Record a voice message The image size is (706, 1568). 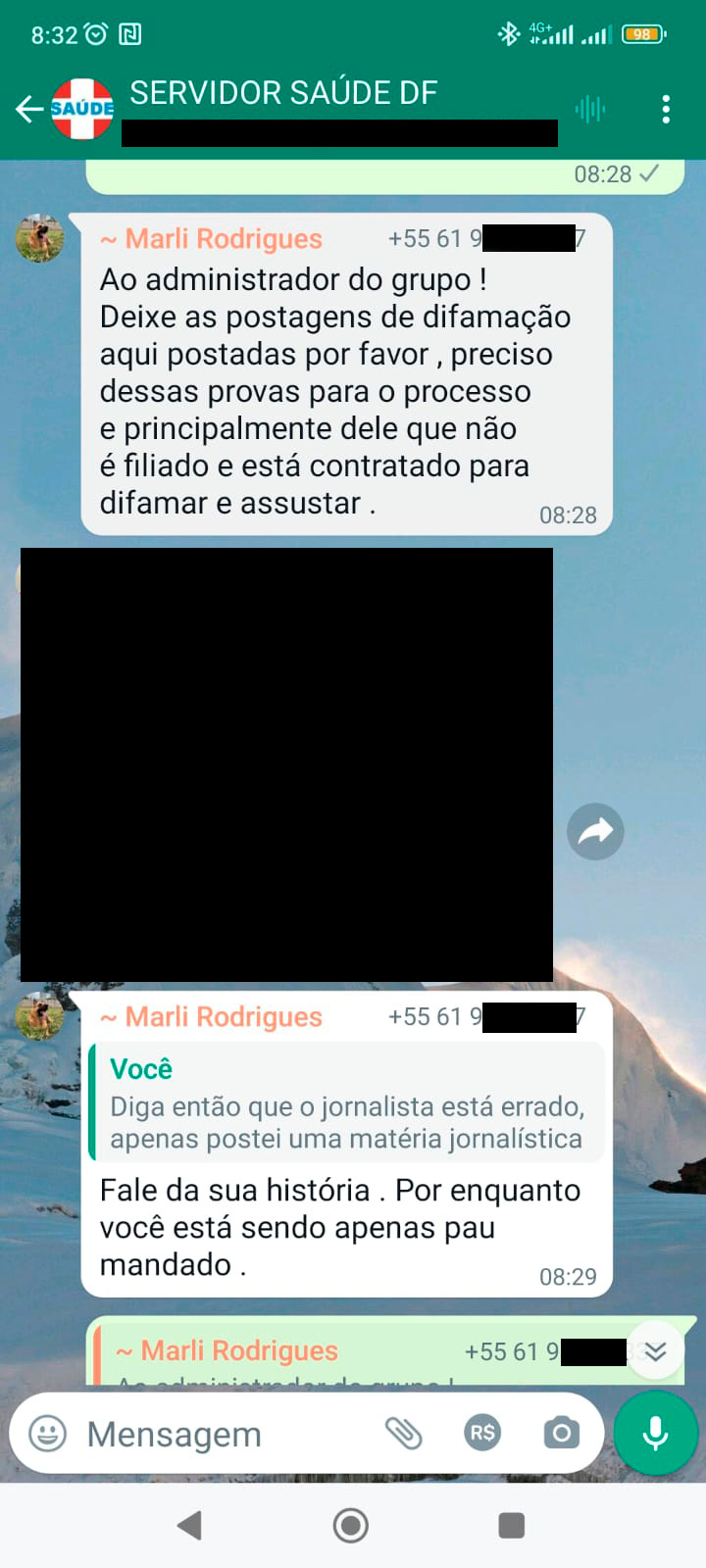coord(655,1434)
